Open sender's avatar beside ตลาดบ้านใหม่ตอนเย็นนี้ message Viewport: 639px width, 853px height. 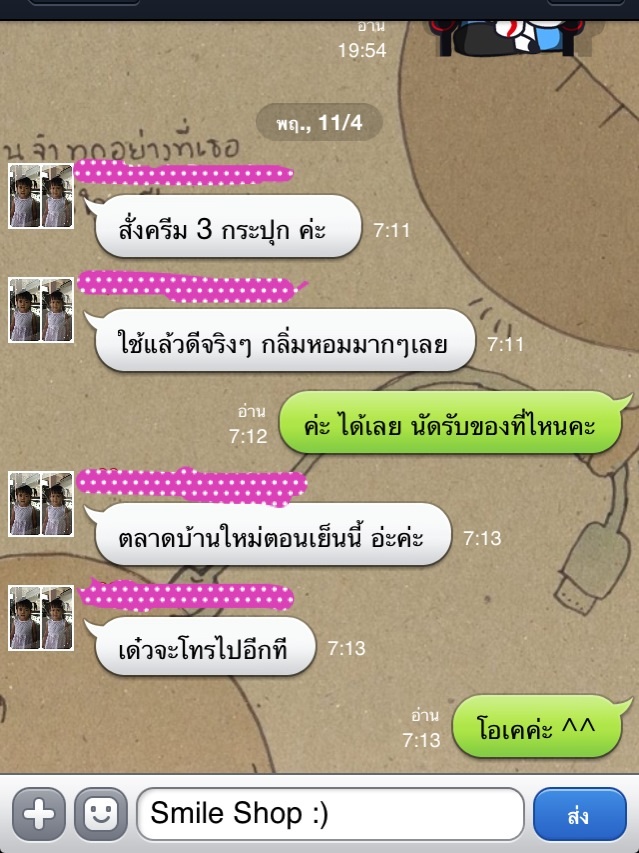coord(41,503)
